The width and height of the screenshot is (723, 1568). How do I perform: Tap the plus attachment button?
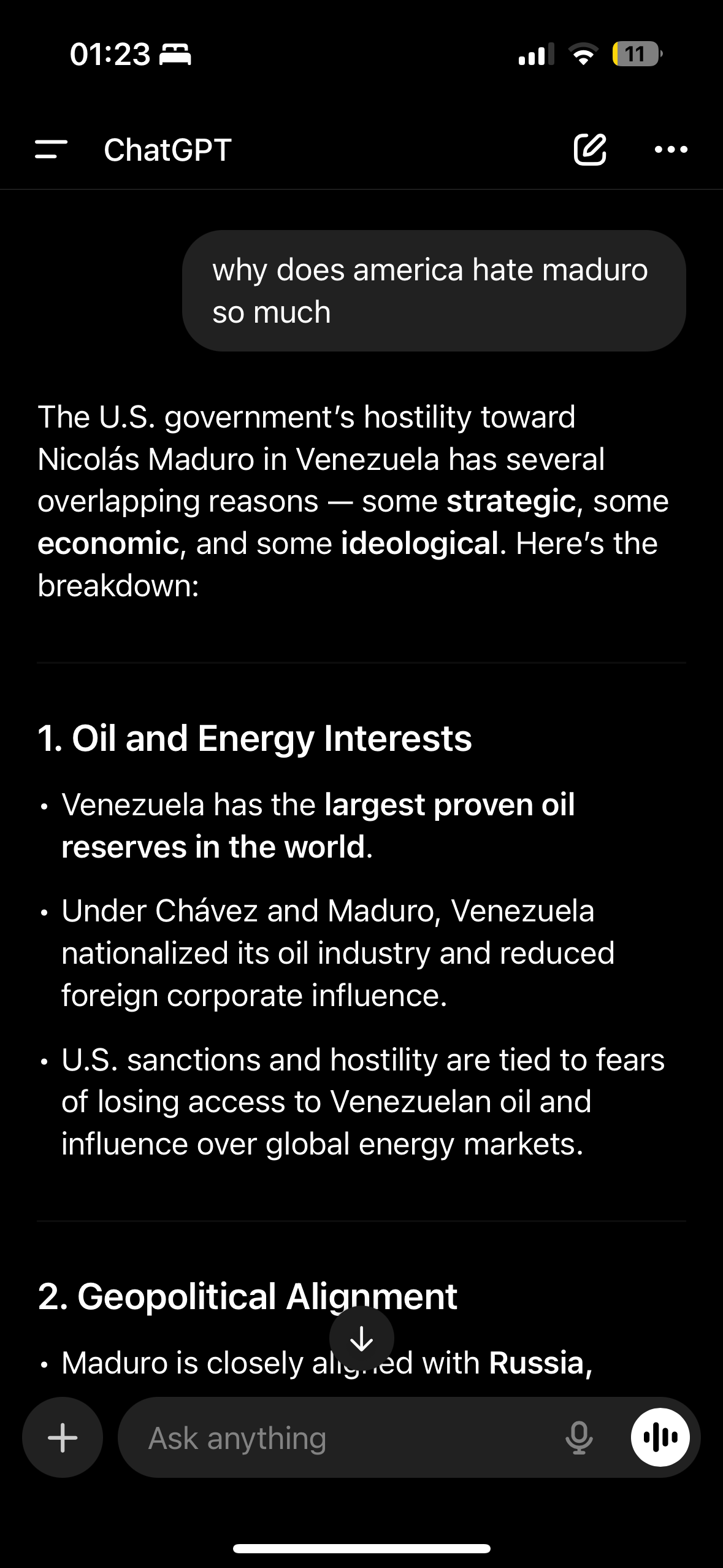point(63,1437)
